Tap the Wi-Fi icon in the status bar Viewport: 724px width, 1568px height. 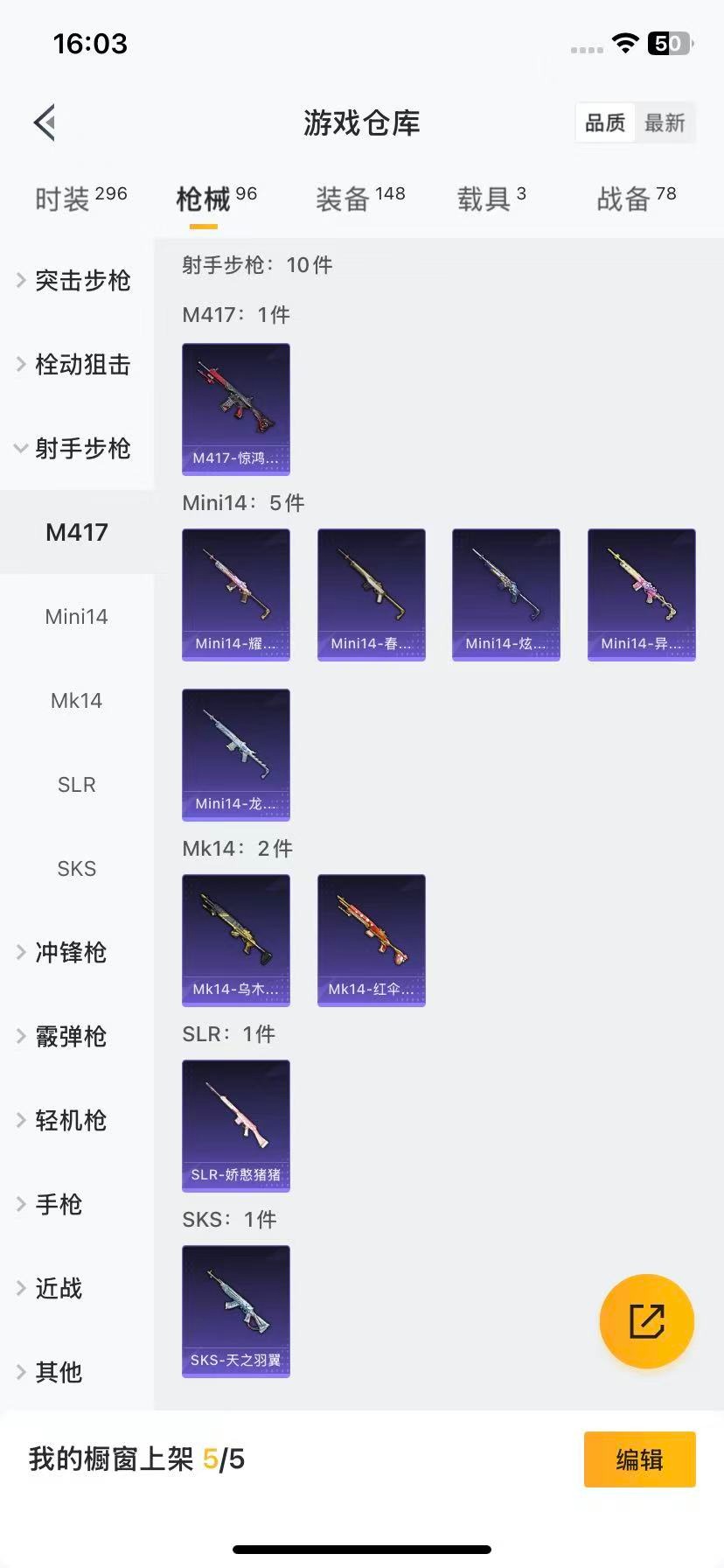(x=625, y=45)
